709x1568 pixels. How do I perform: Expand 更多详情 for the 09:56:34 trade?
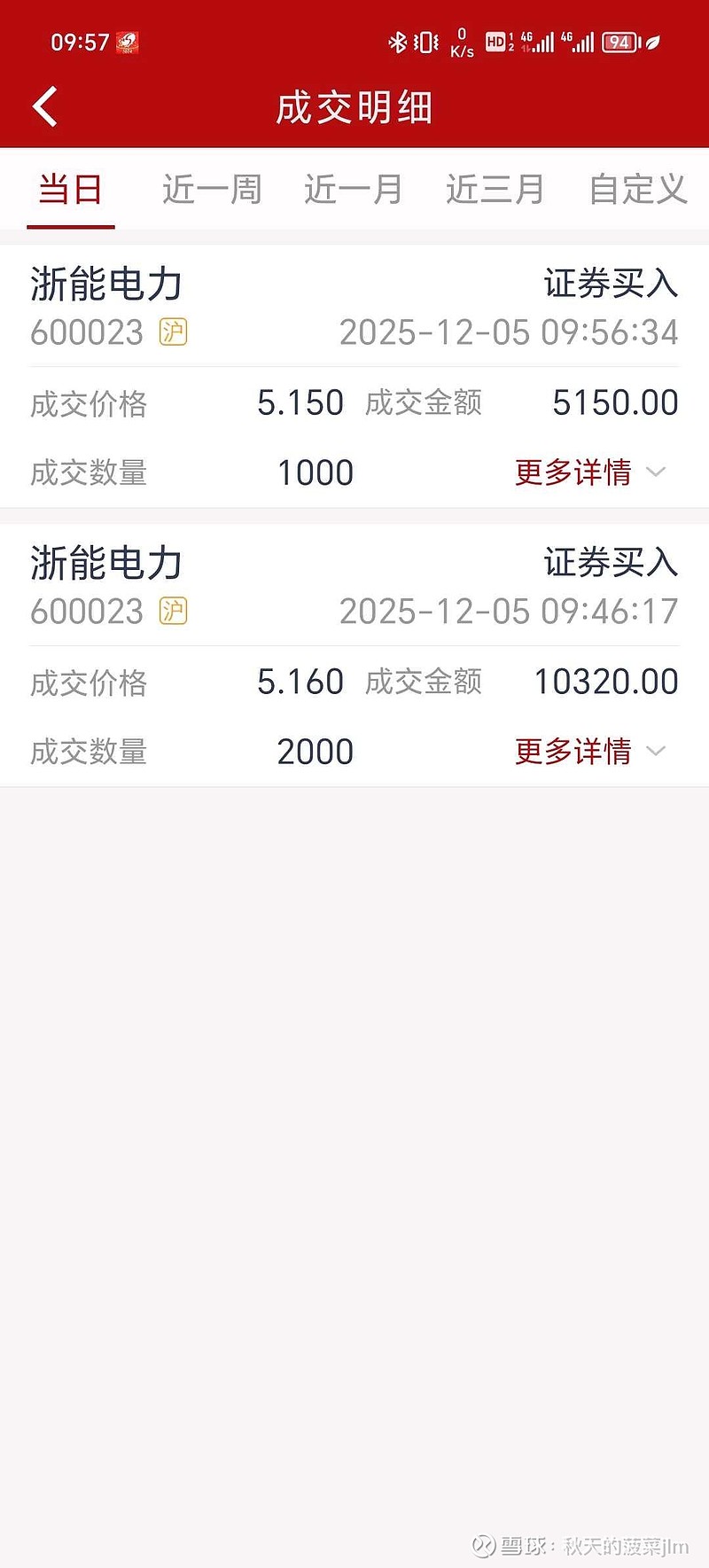[588, 472]
